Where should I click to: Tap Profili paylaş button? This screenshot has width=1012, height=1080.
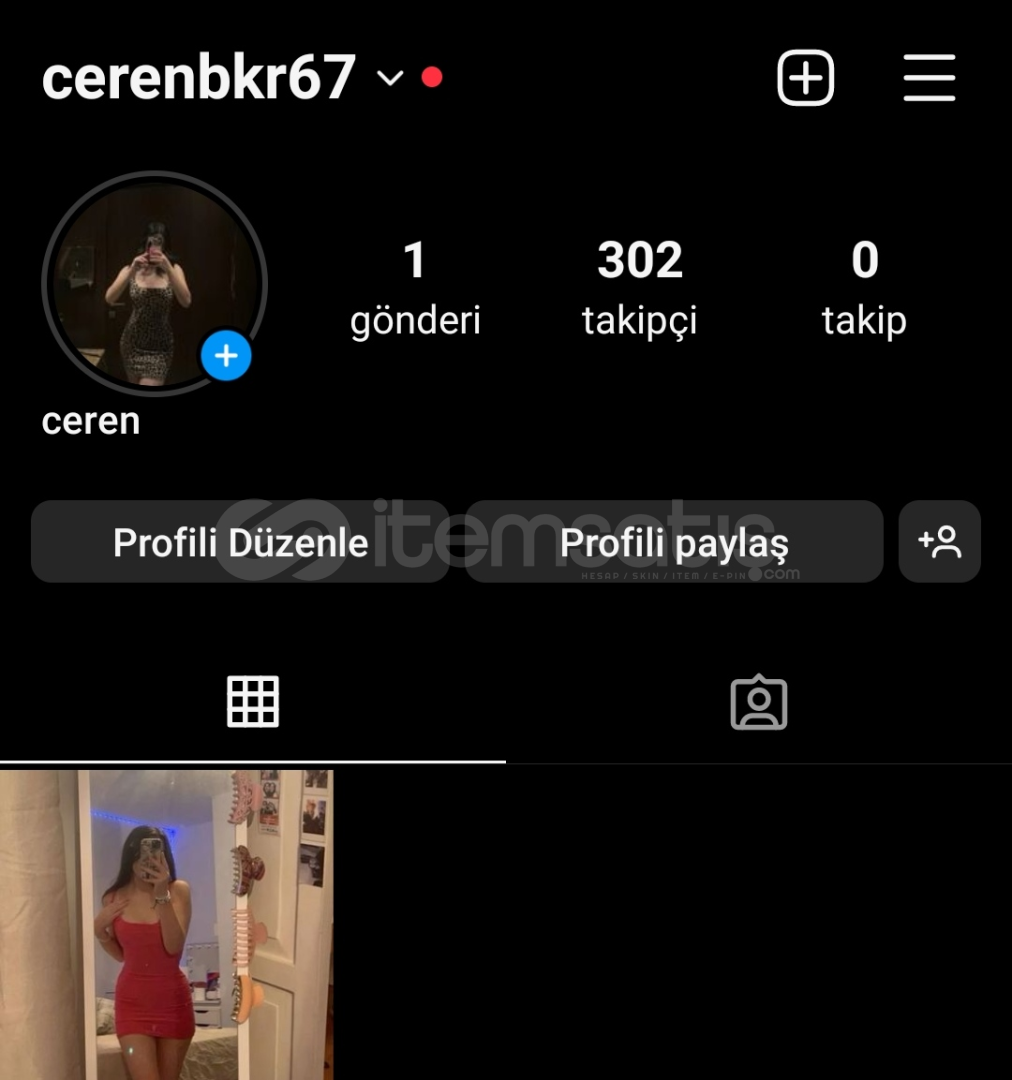point(674,542)
